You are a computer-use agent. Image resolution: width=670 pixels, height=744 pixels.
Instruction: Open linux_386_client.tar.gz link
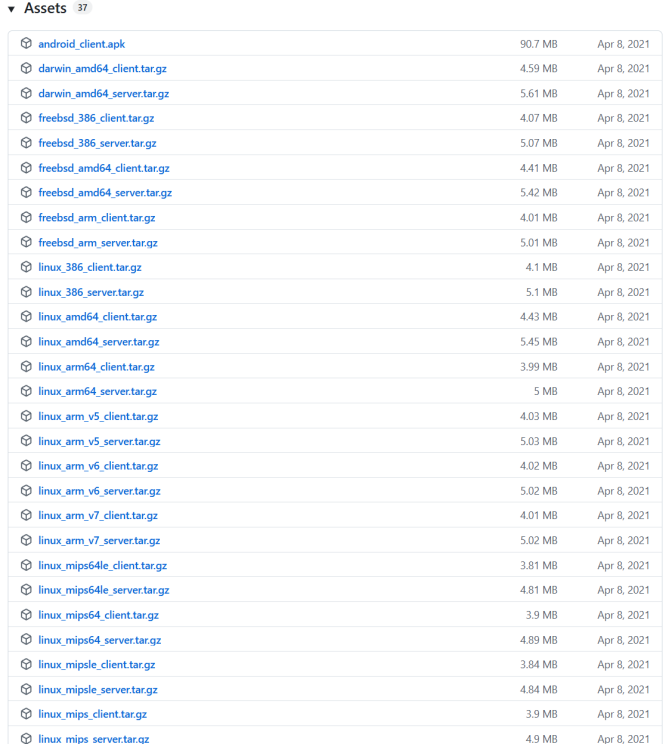90,267
